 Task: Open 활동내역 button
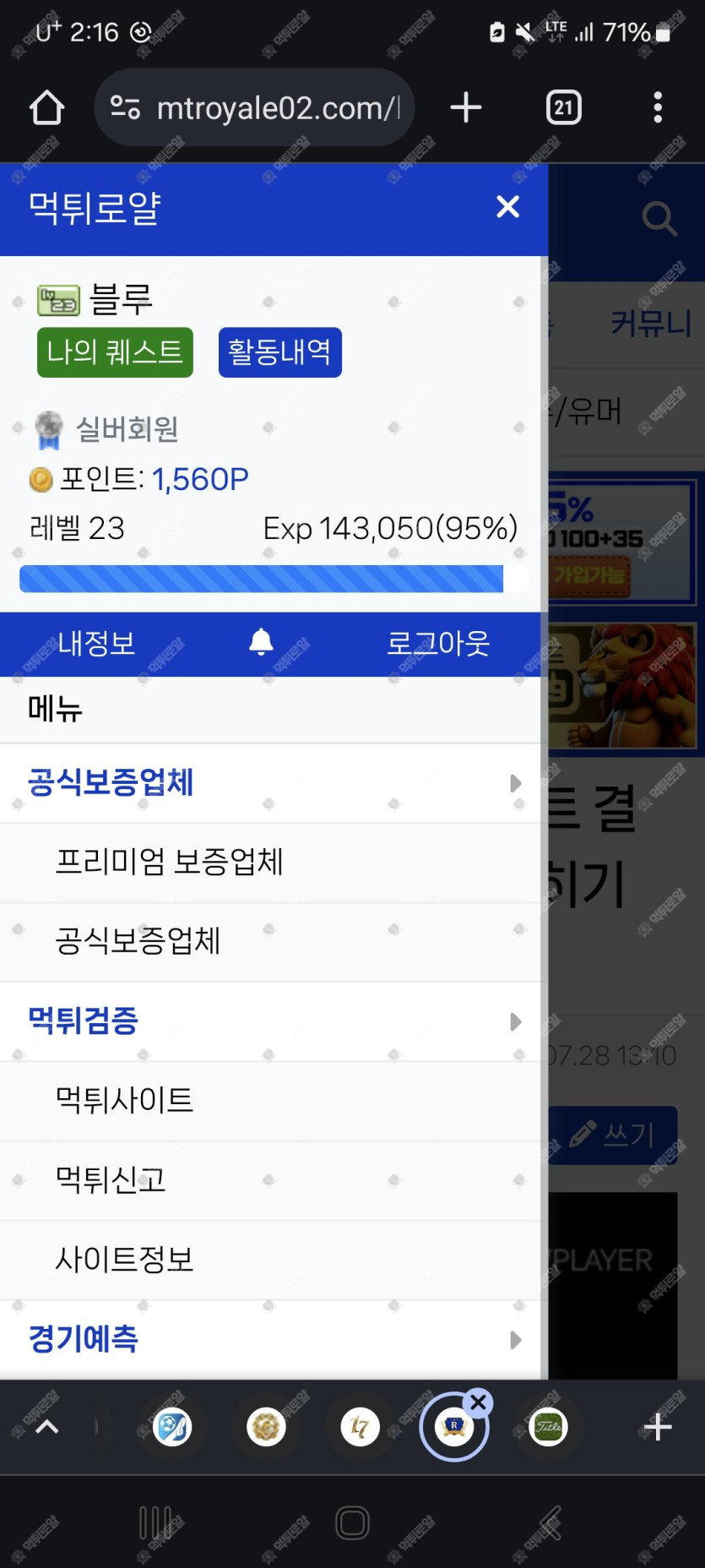point(279,352)
